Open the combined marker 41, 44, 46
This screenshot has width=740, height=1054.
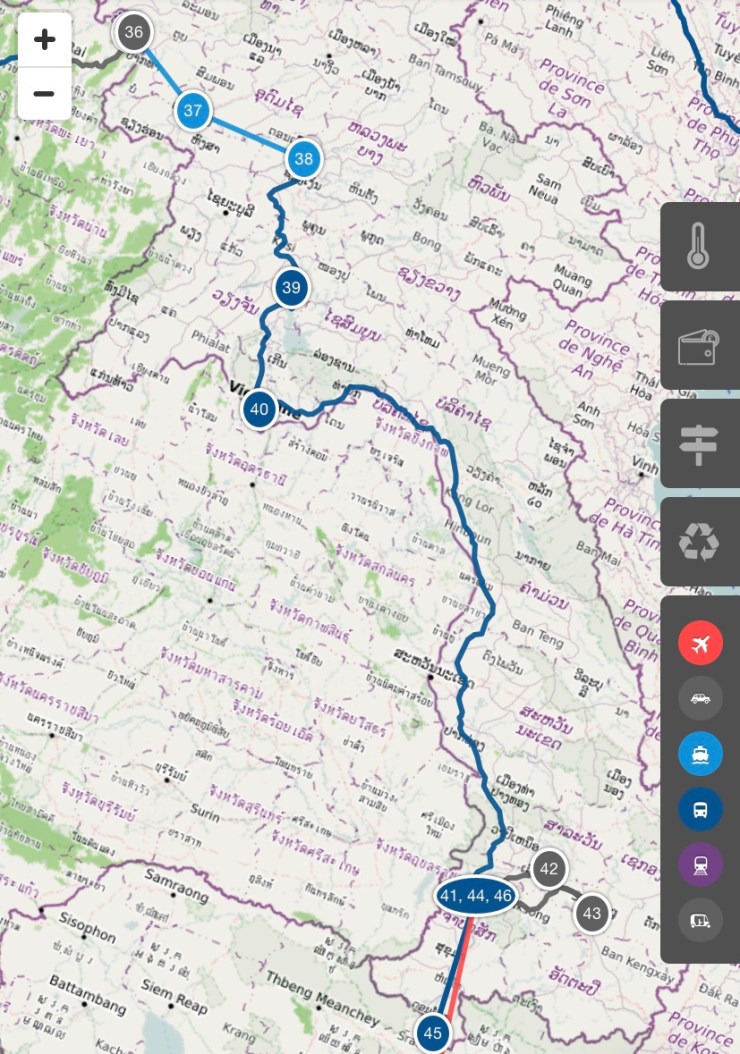pyautogui.click(x=475, y=896)
